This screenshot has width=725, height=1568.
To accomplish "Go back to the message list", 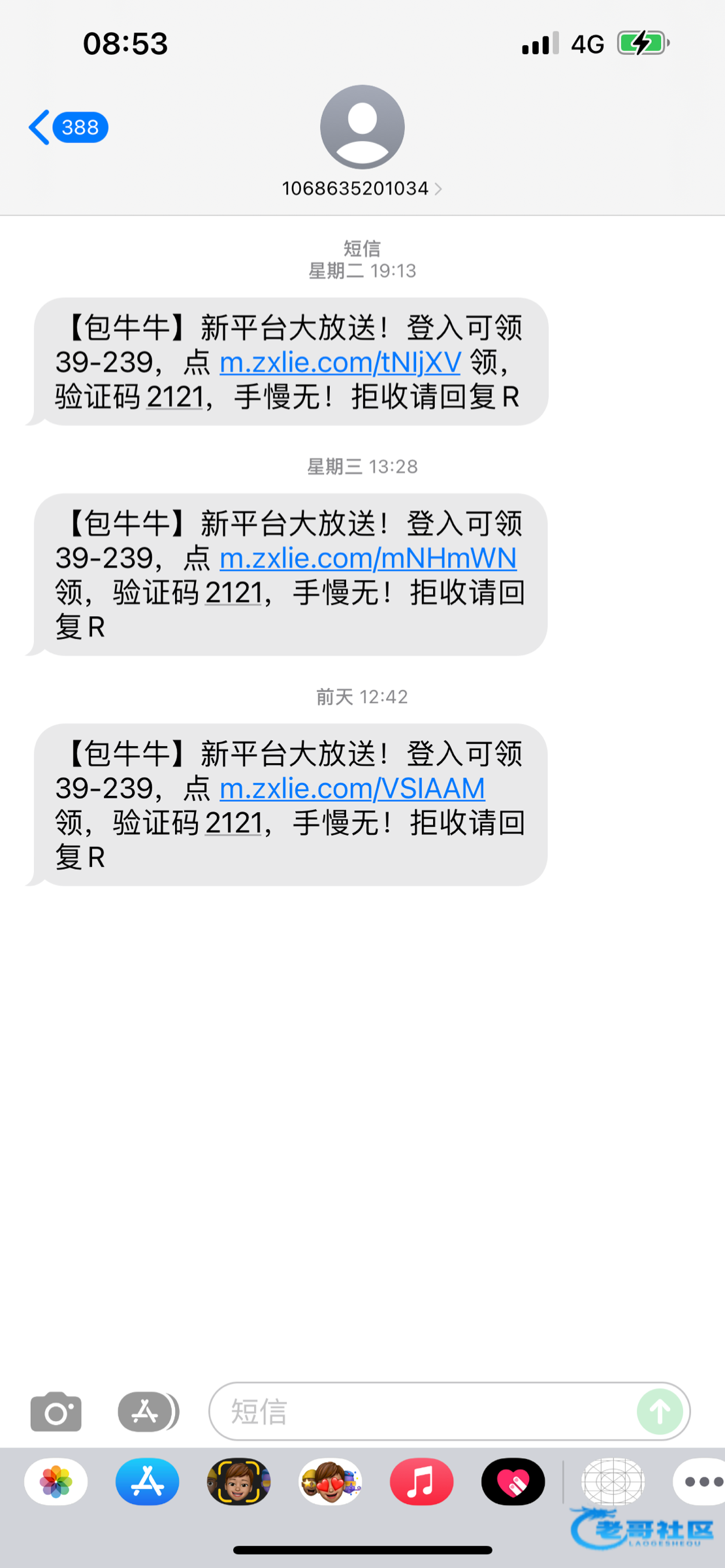I will click(65, 127).
